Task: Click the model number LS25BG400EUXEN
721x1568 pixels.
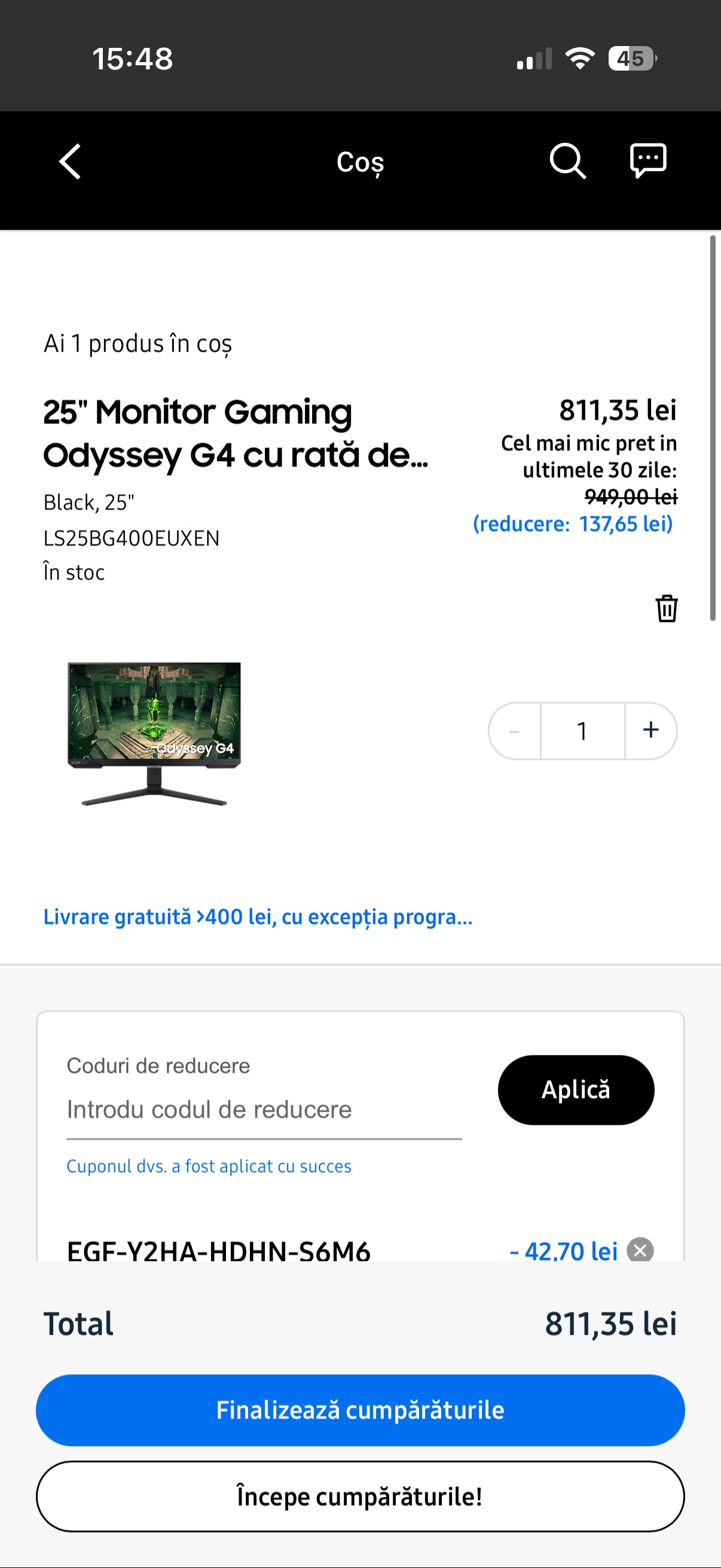Action: point(132,538)
